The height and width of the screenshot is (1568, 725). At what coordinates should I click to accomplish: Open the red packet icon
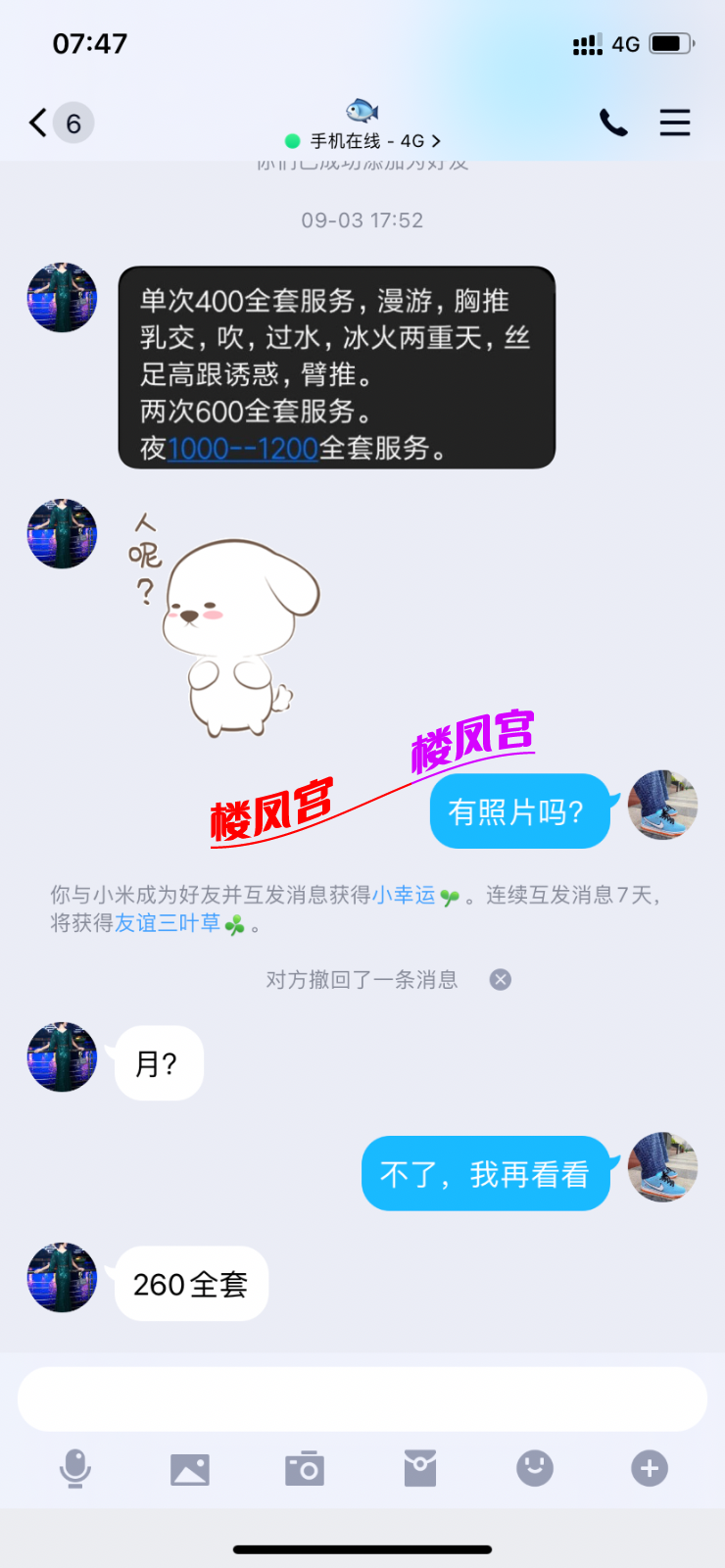pyautogui.click(x=419, y=1469)
